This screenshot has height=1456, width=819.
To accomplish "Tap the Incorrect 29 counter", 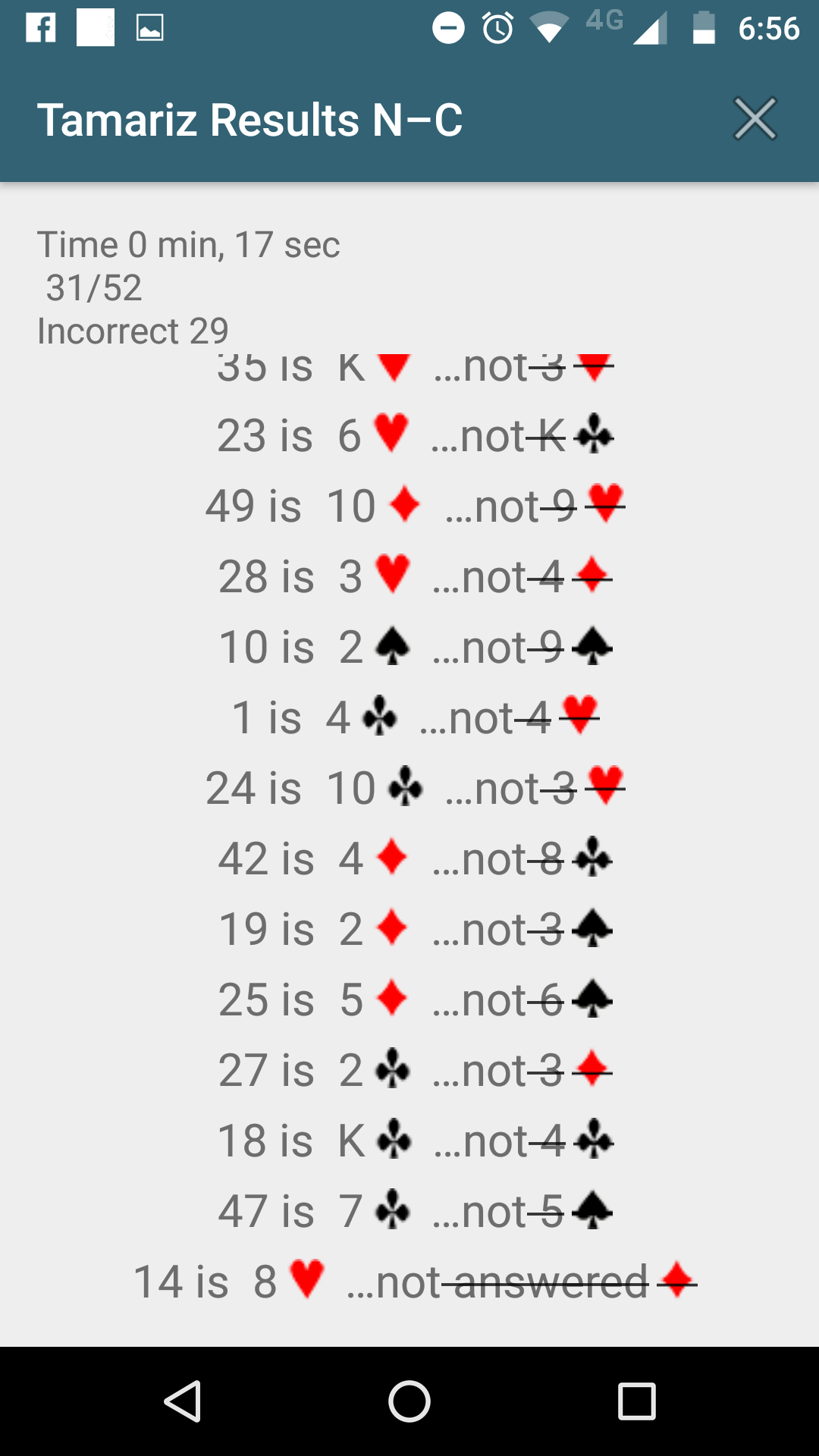I will pyautogui.click(x=133, y=331).
